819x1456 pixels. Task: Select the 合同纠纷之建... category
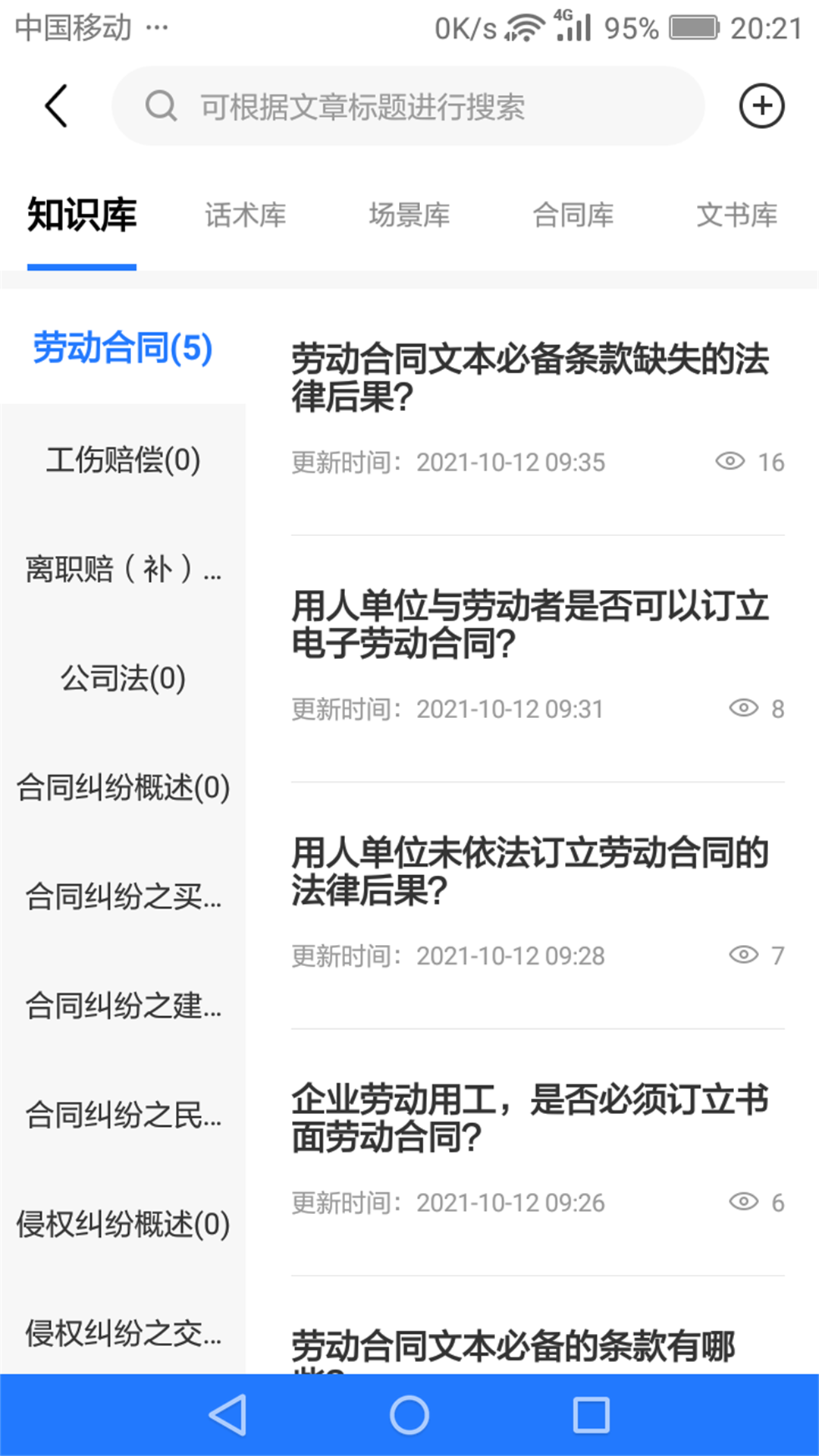[123, 1006]
